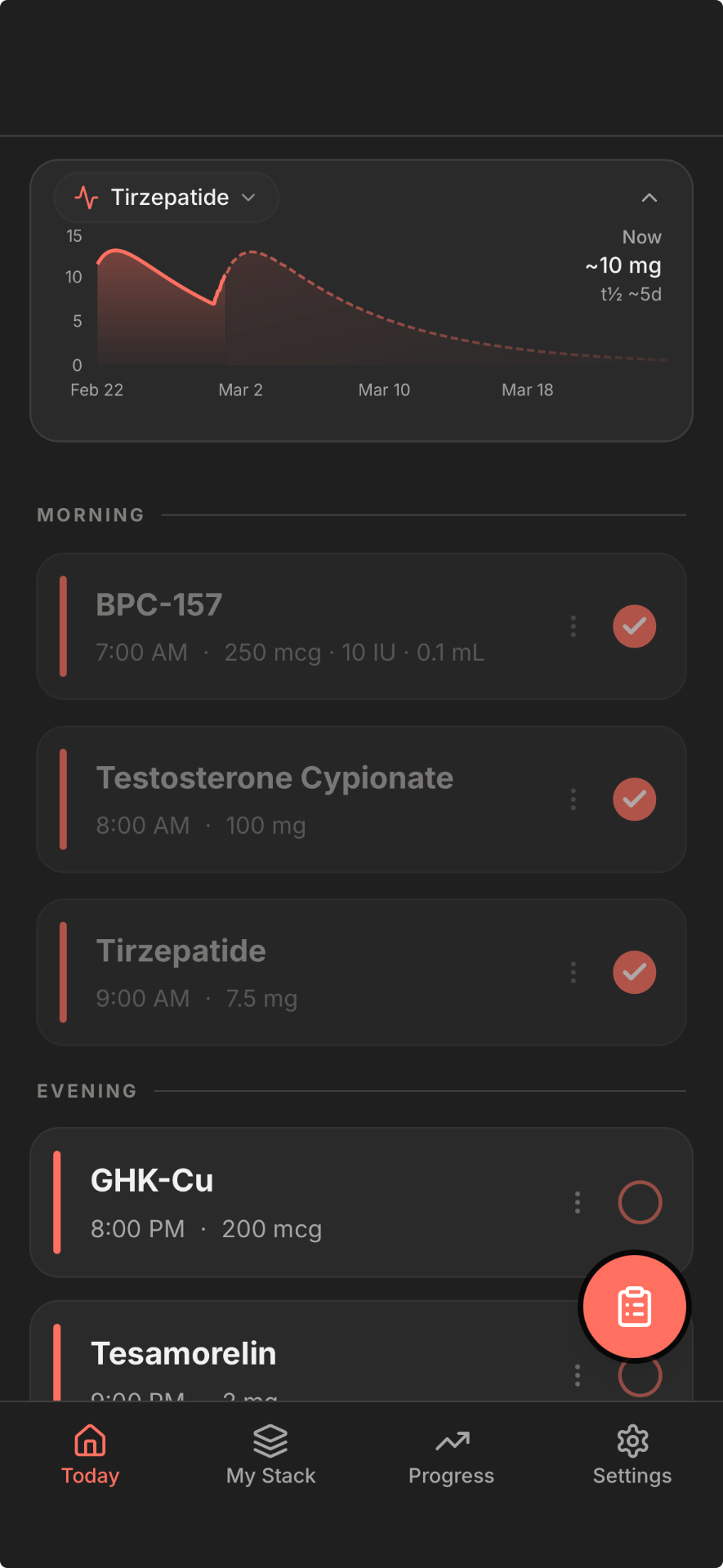723x1568 pixels.
Task: Tap the Now ~10 mg readout
Action: [x=623, y=265]
